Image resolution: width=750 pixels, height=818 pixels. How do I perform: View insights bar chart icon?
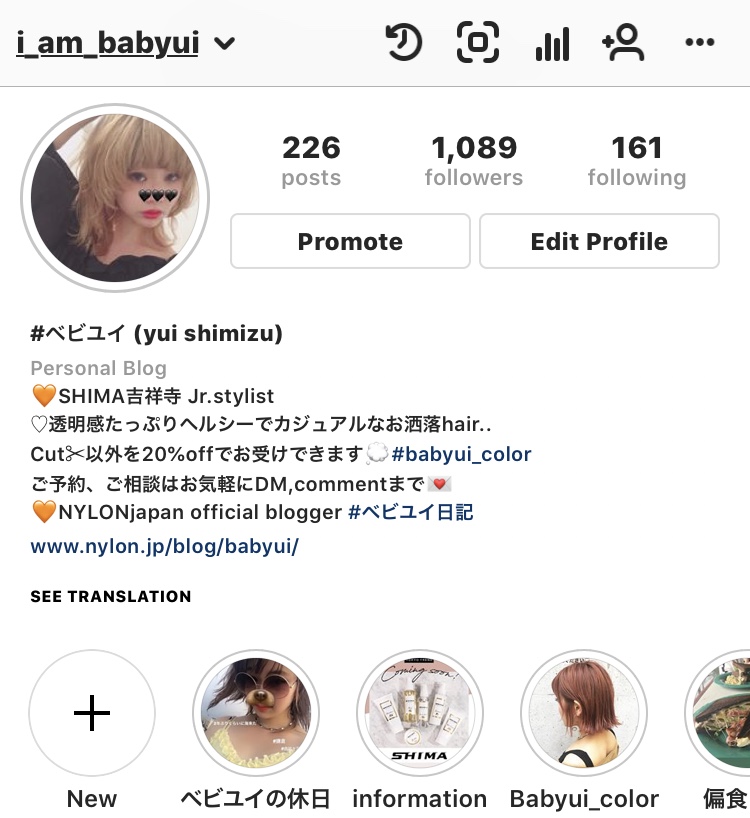click(x=552, y=44)
